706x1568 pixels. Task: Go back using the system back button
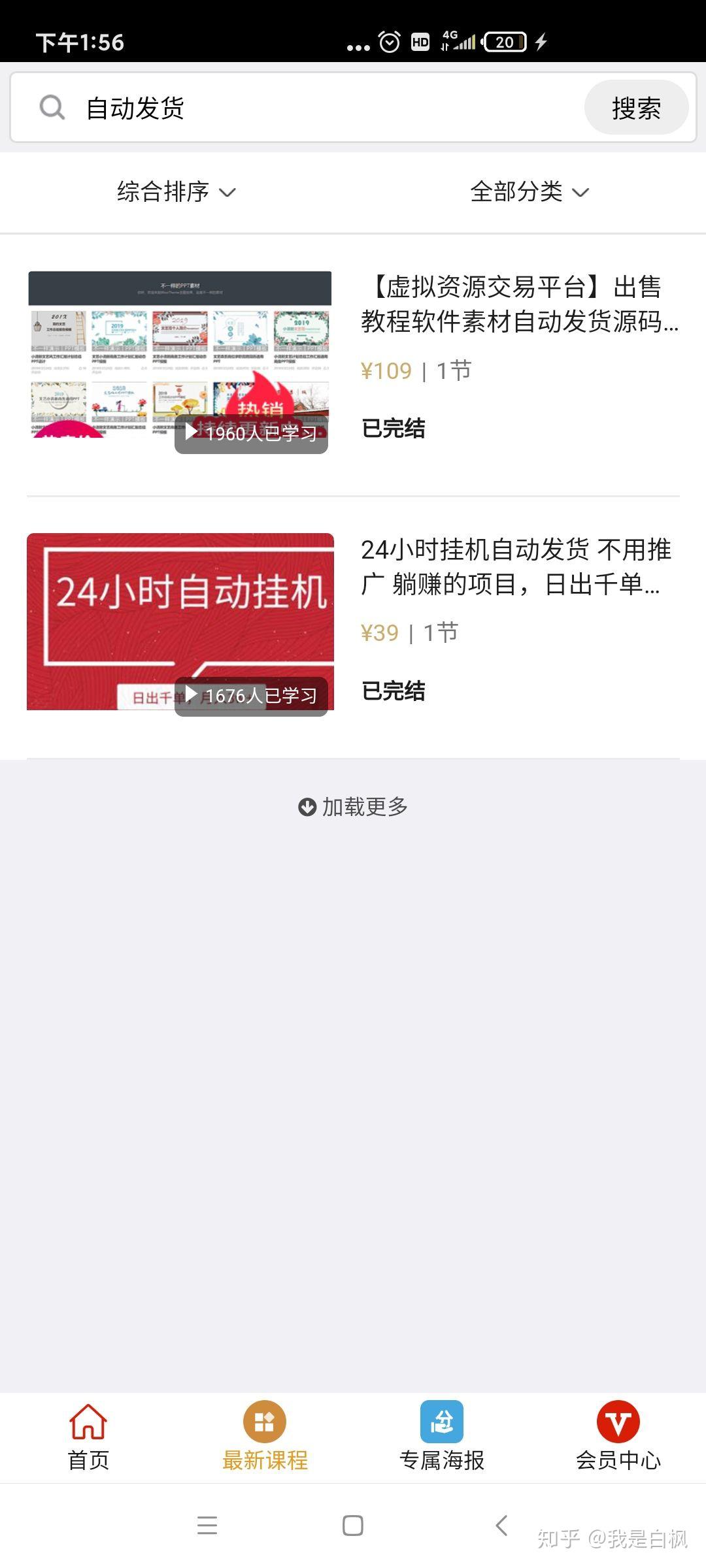(501, 1526)
